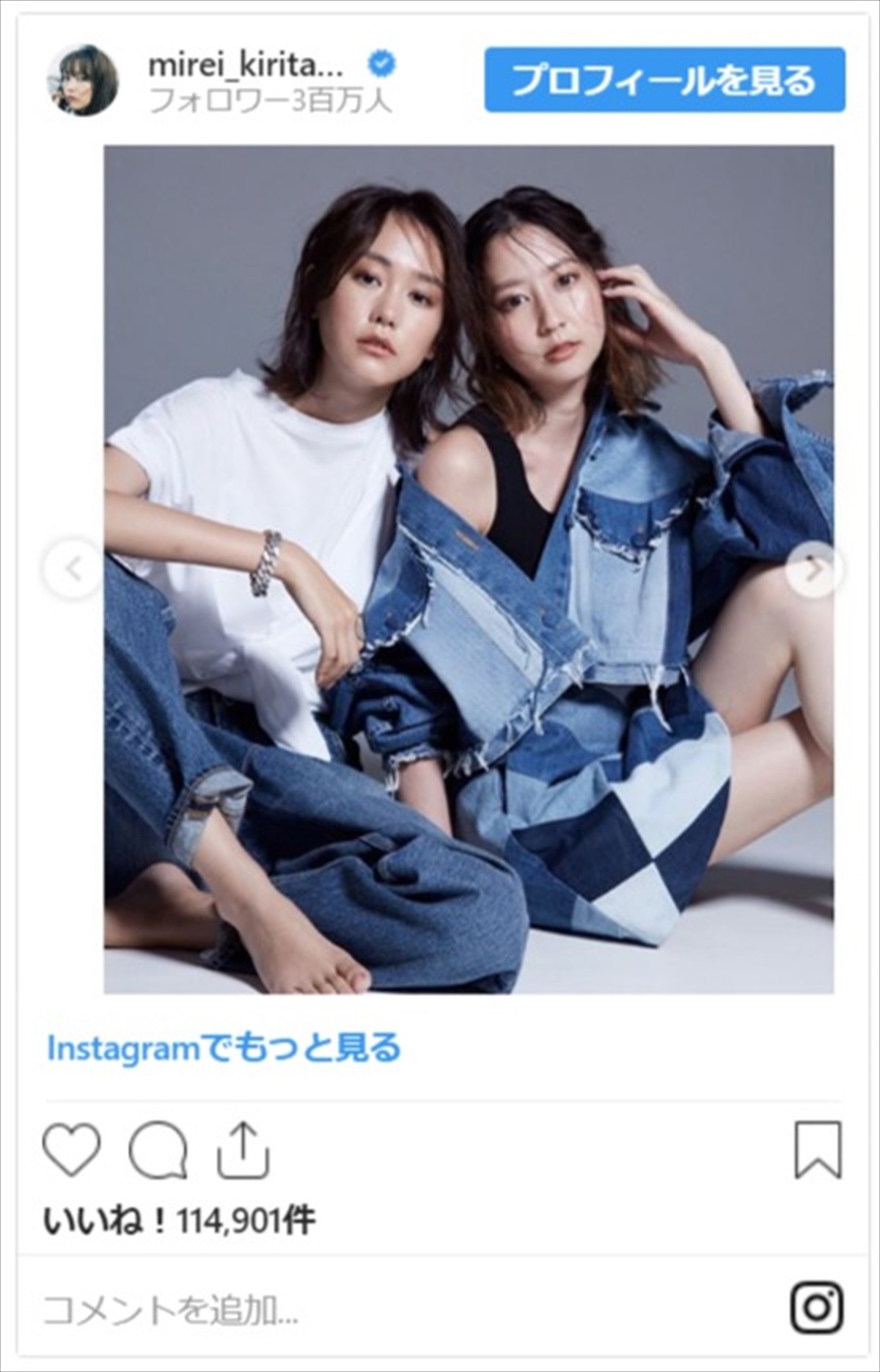Go to the previous photo in the carousel
This screenshot has width=880, height=1372.
pos(72,569)
